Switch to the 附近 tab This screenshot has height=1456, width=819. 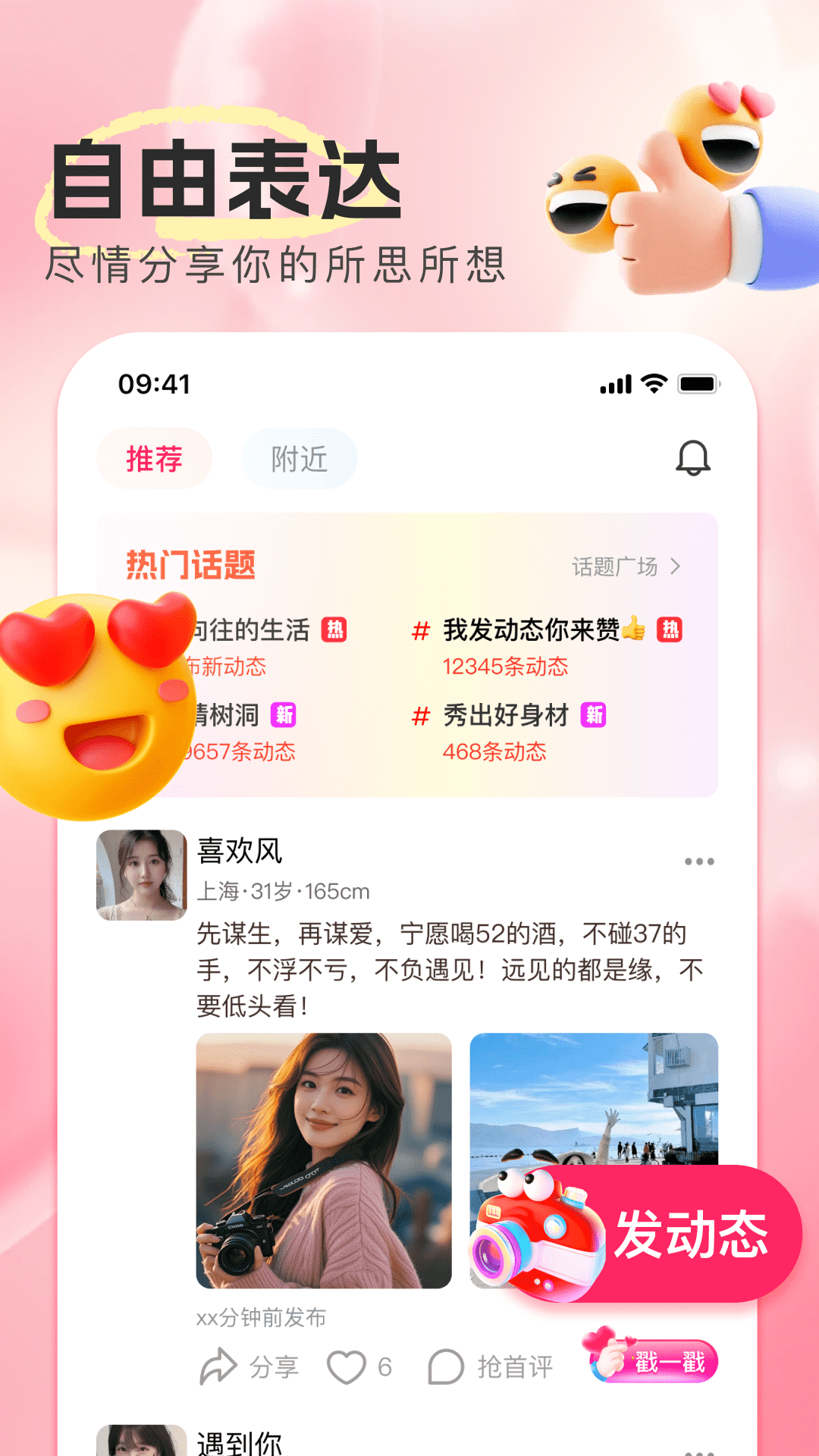pos(299,458)
